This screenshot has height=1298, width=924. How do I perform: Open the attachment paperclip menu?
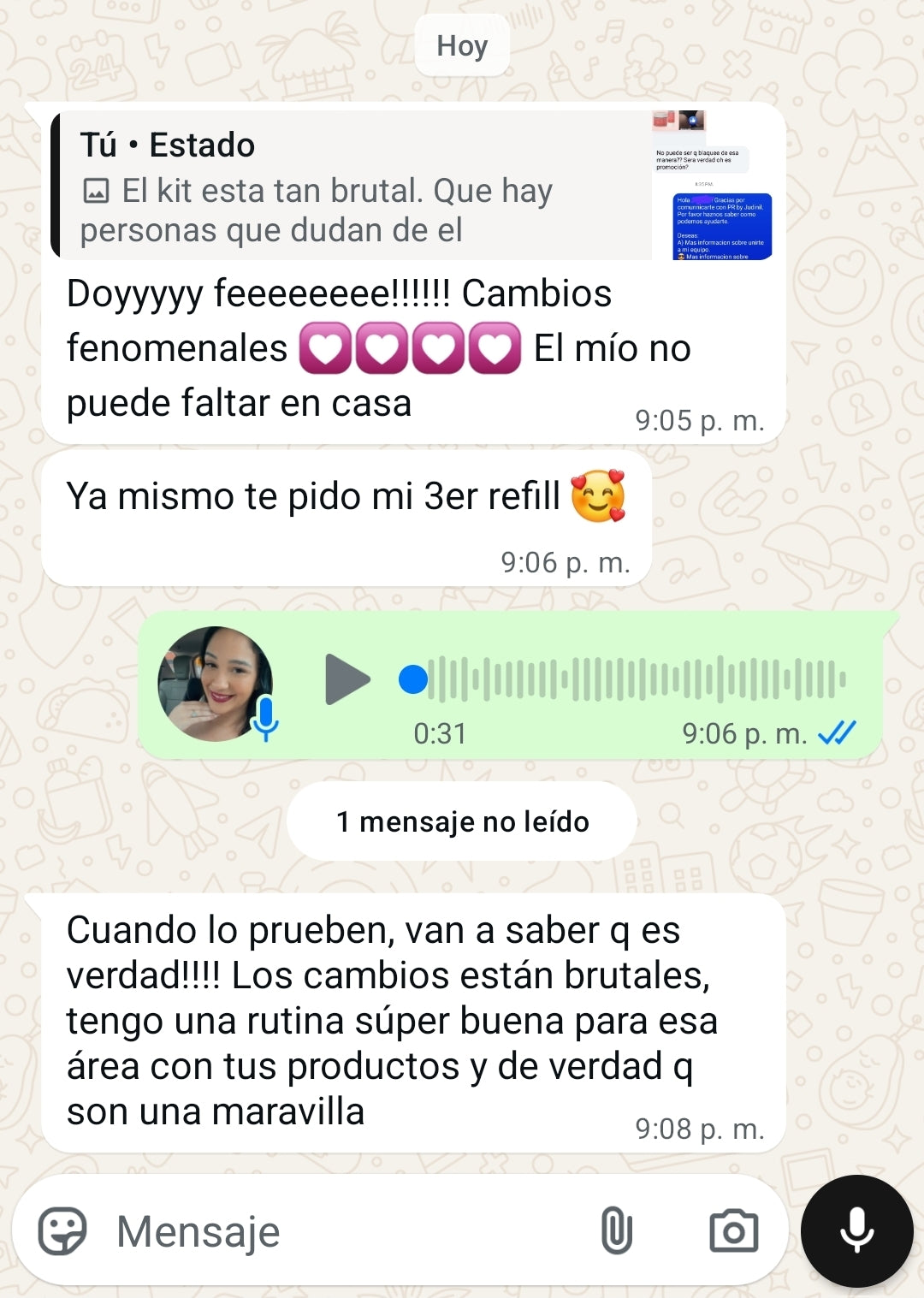616,1231
